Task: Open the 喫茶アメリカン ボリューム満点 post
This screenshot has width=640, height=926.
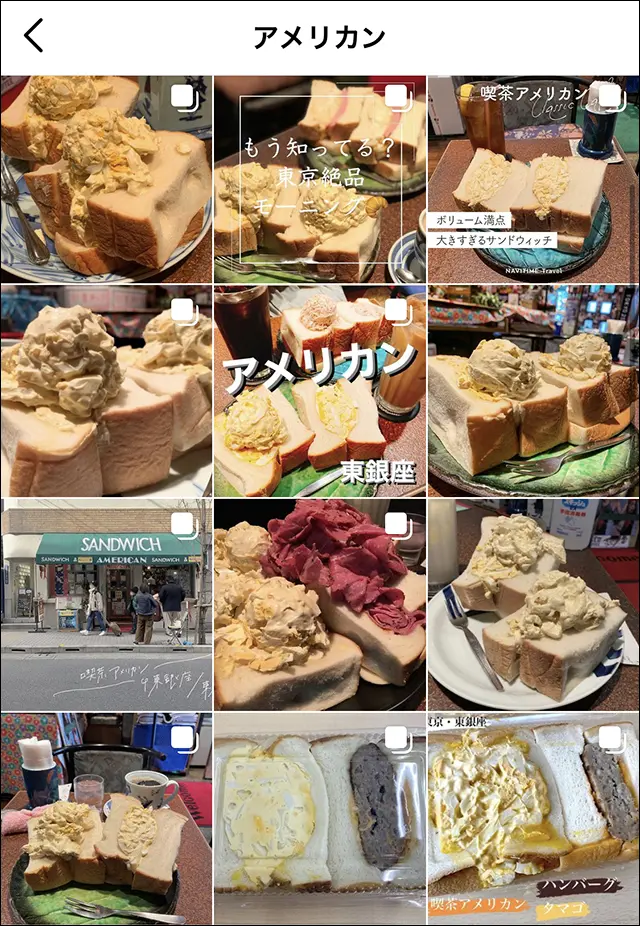Action: point(533,180)
